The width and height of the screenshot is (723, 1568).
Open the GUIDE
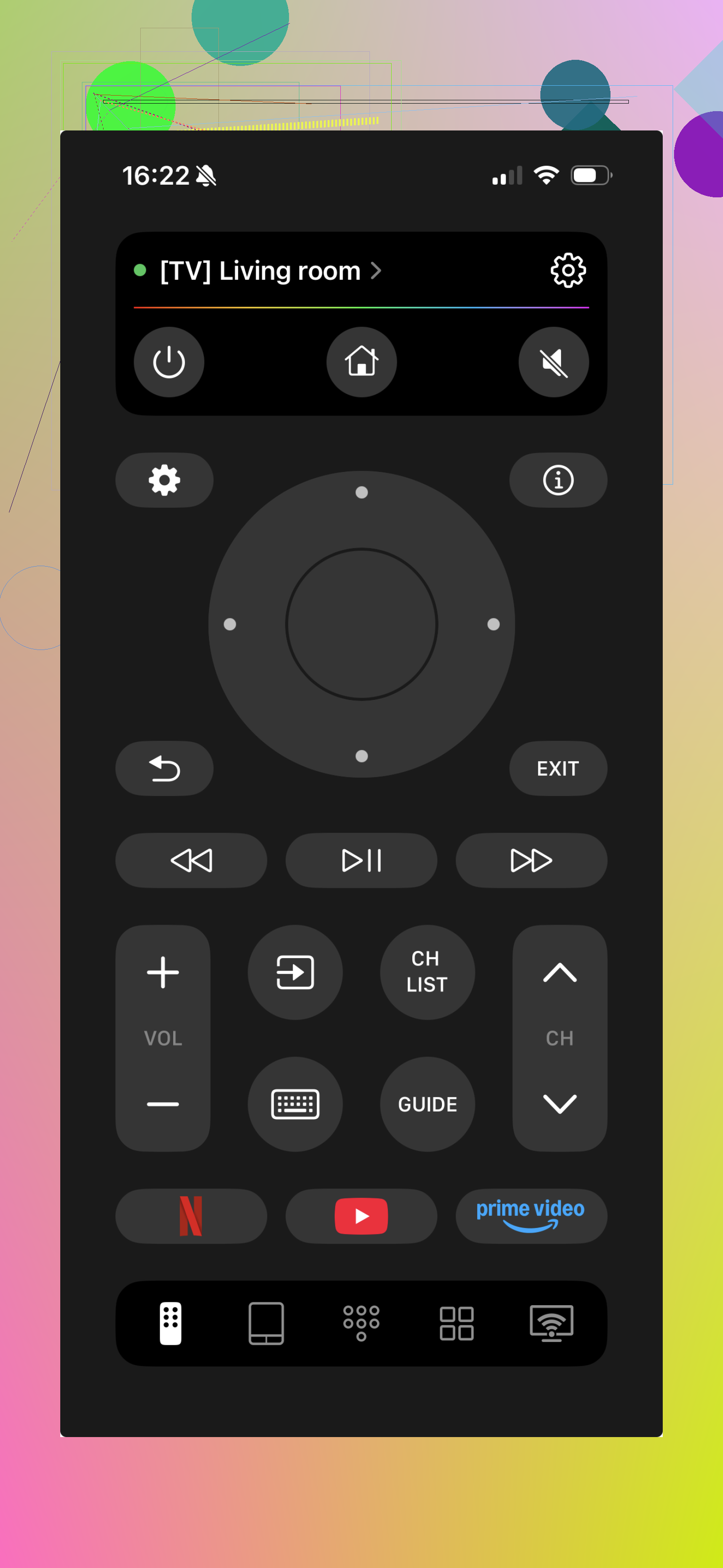coord(427,1104)
